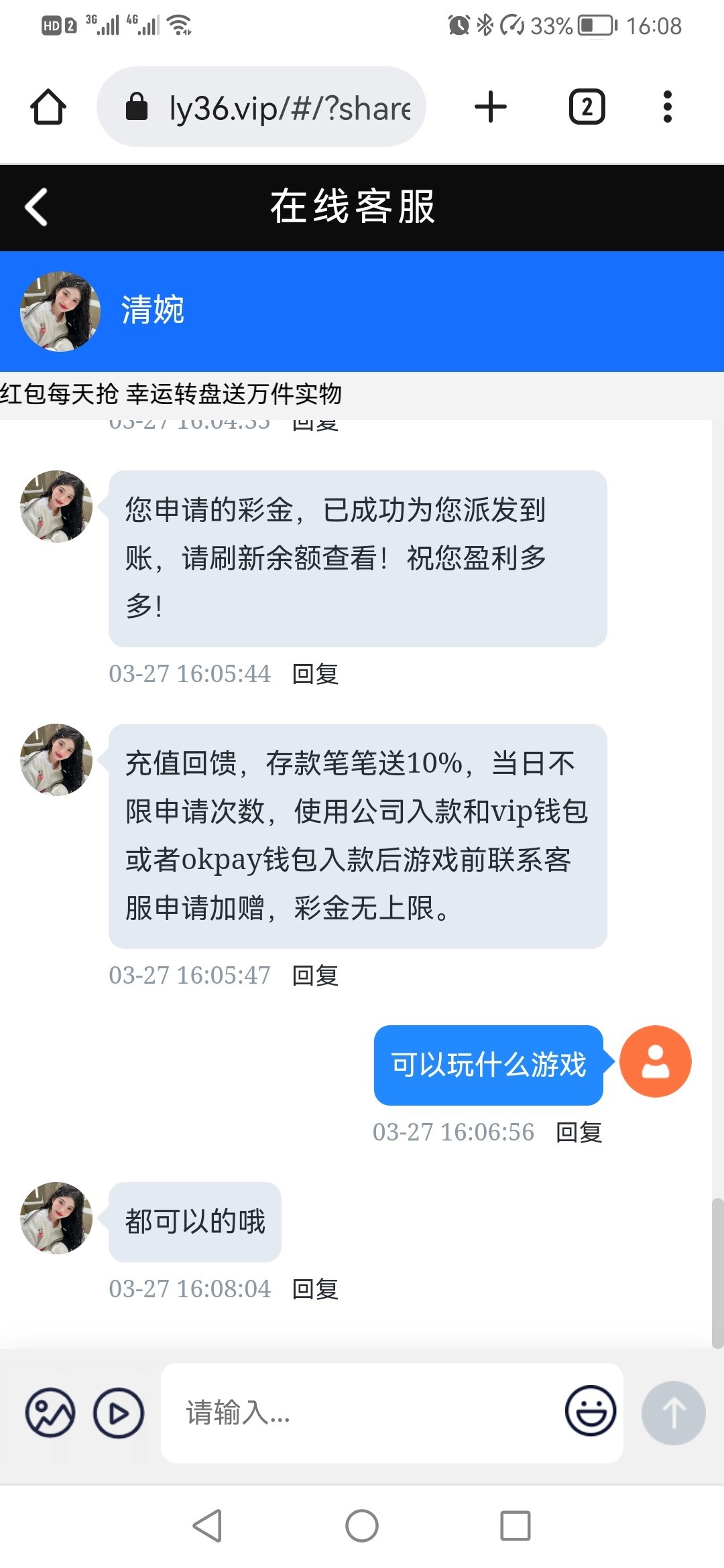Go back from the 在线客服 chat page

point(36,207)
